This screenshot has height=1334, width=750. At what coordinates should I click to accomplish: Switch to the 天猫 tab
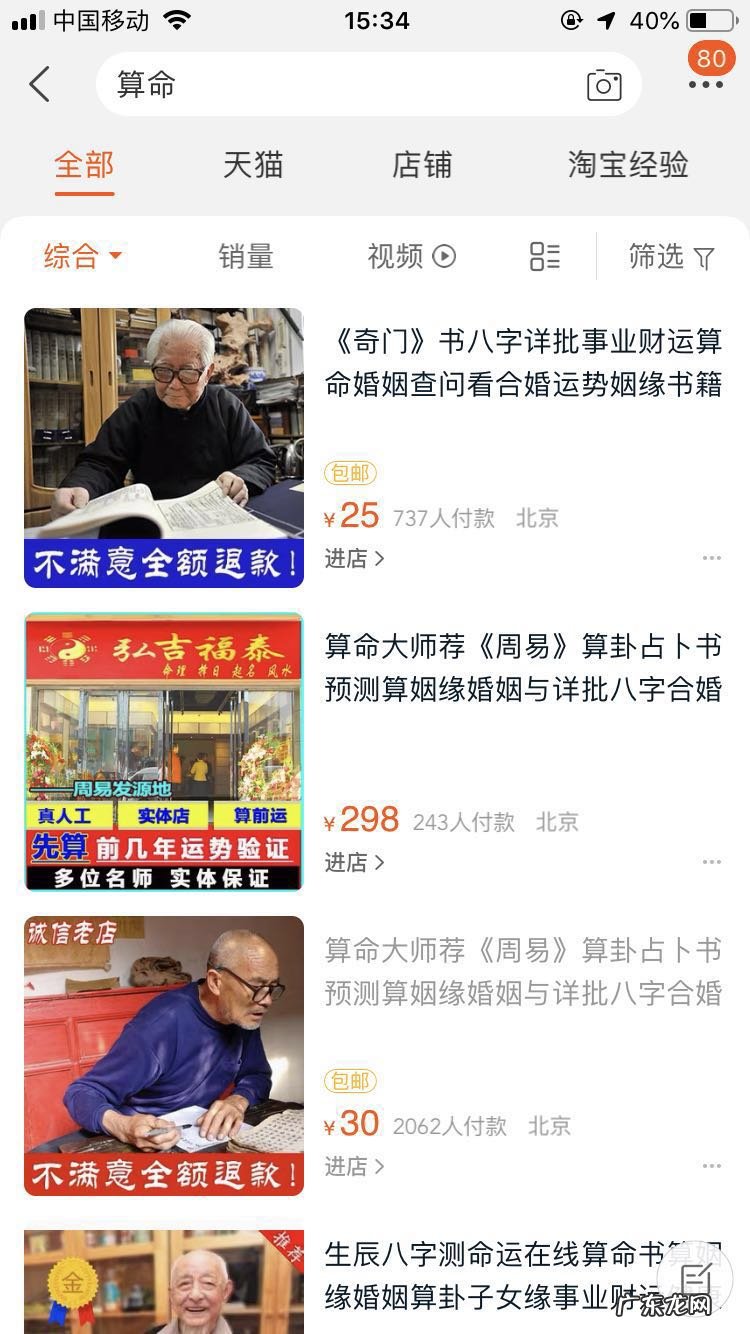click(x=252, y=166)
